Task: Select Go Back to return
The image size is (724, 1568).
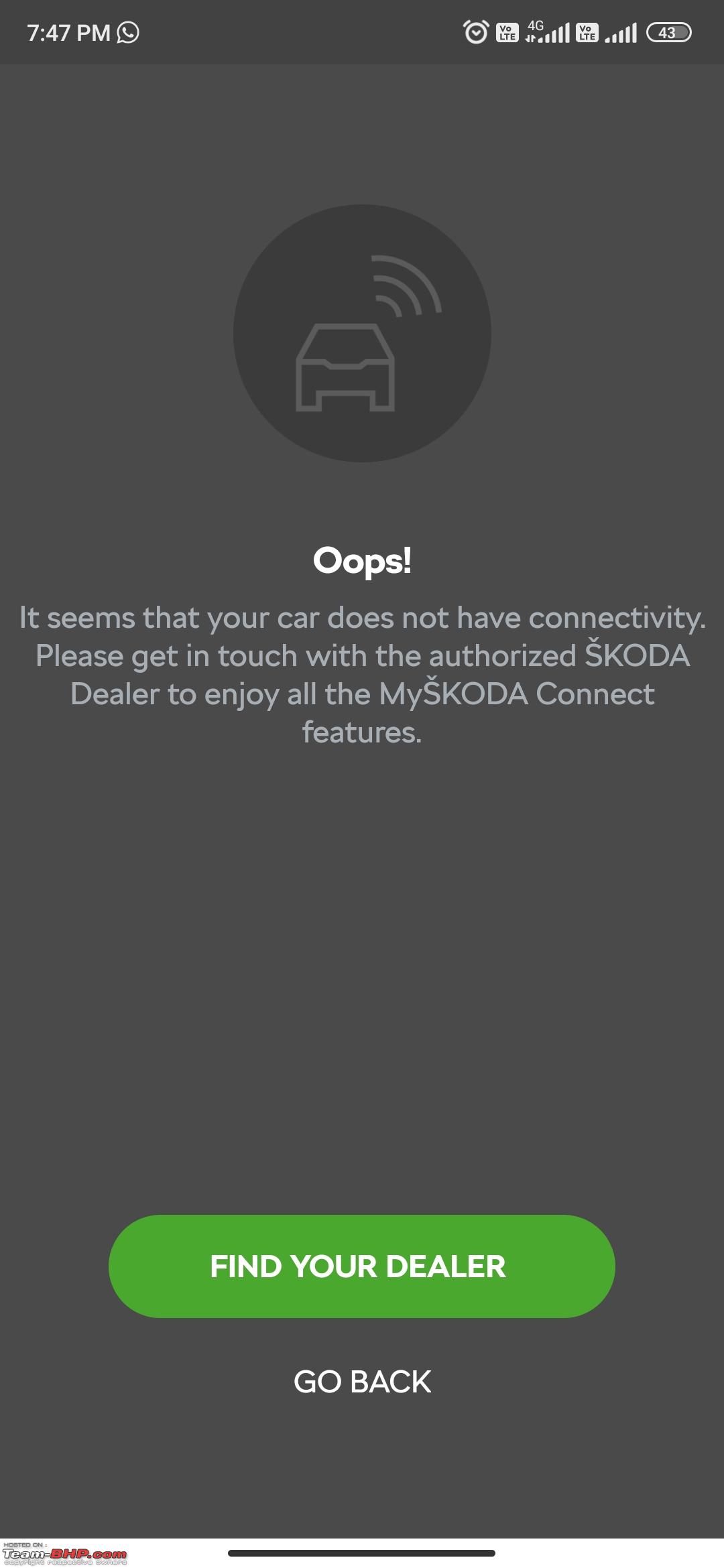Action: (x=362, y=1382)
